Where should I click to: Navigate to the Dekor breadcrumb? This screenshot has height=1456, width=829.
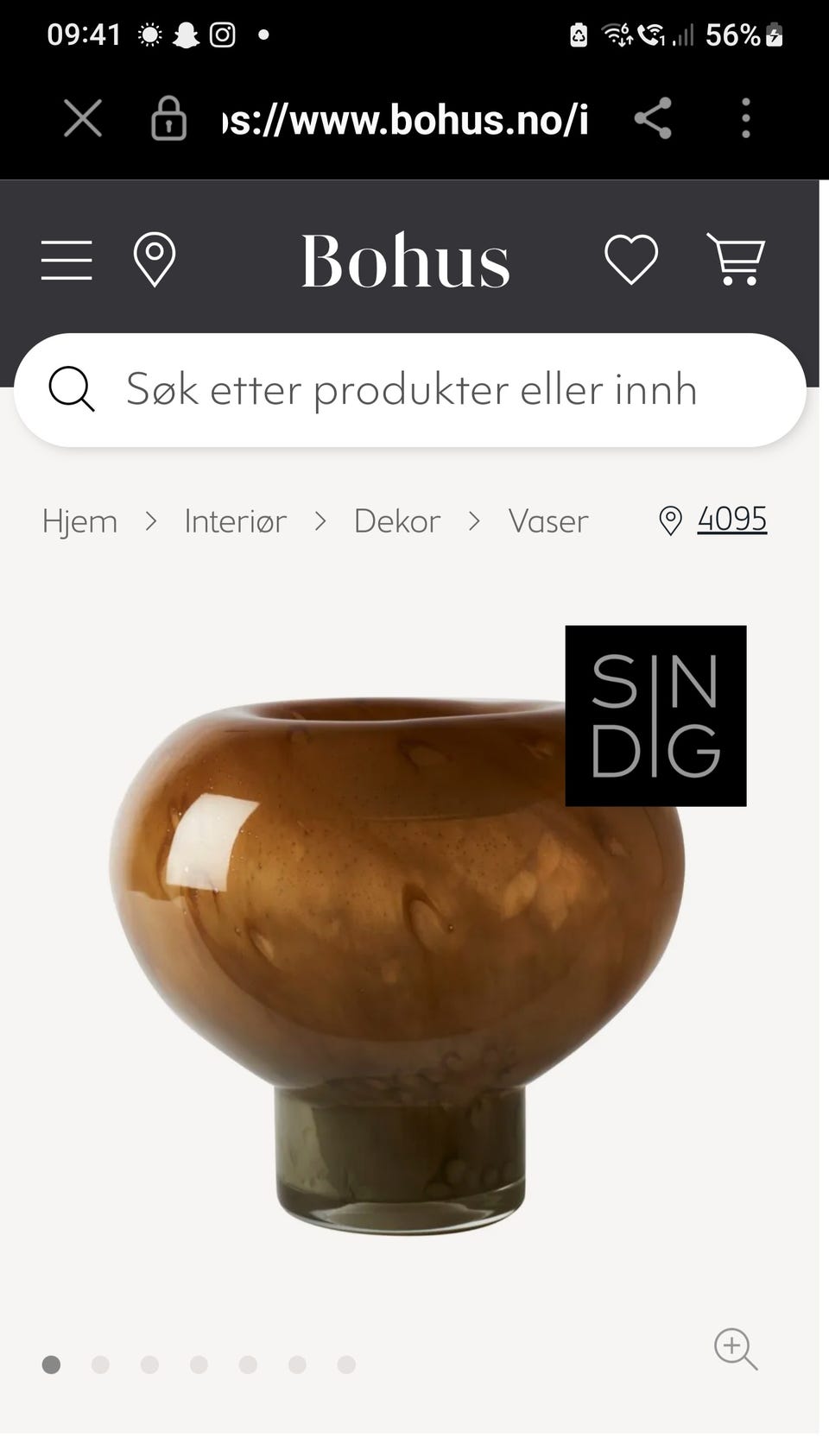(396, 521)
